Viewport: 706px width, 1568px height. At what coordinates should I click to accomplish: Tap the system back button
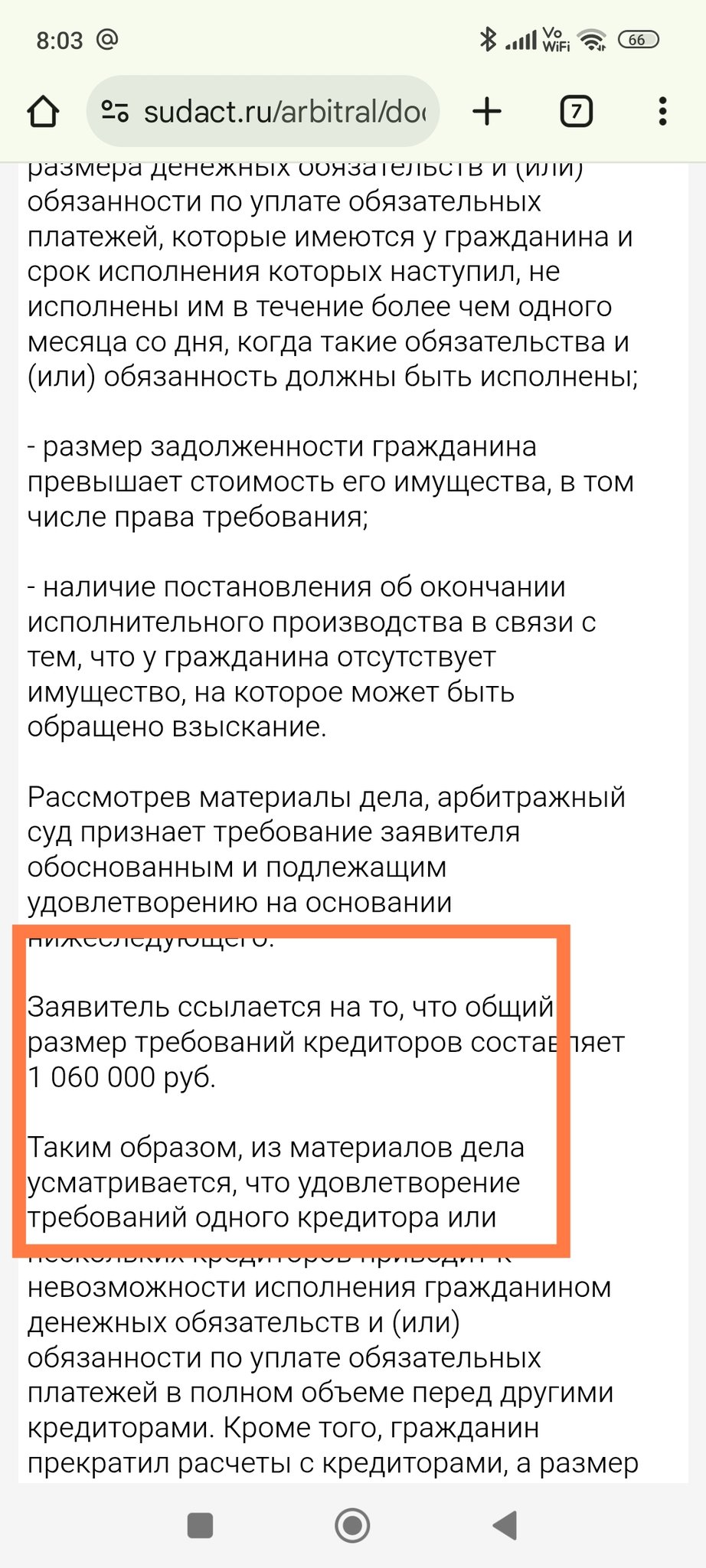pos(505,1525)
